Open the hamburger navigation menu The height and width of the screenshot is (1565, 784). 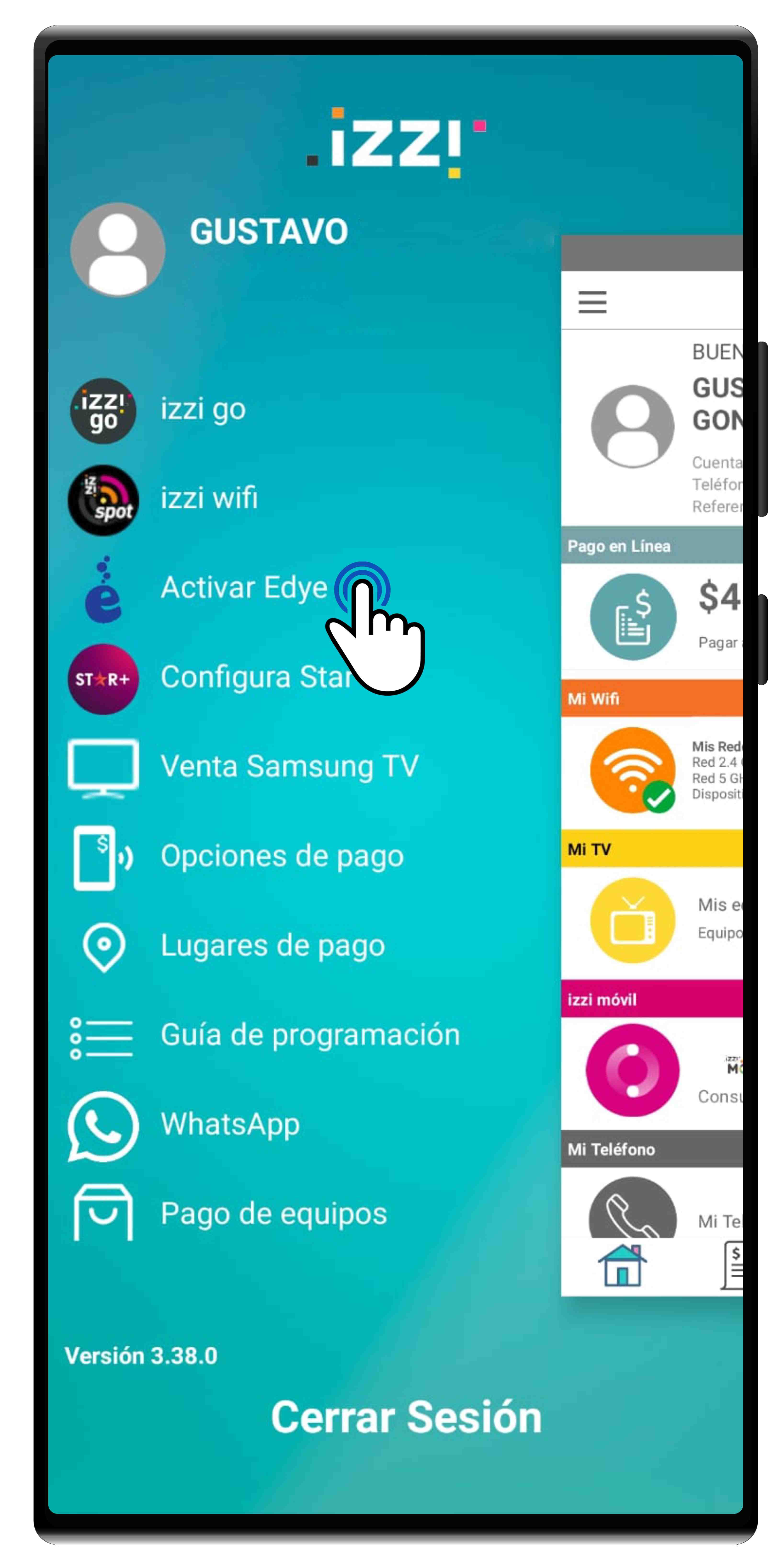point(592,302)
